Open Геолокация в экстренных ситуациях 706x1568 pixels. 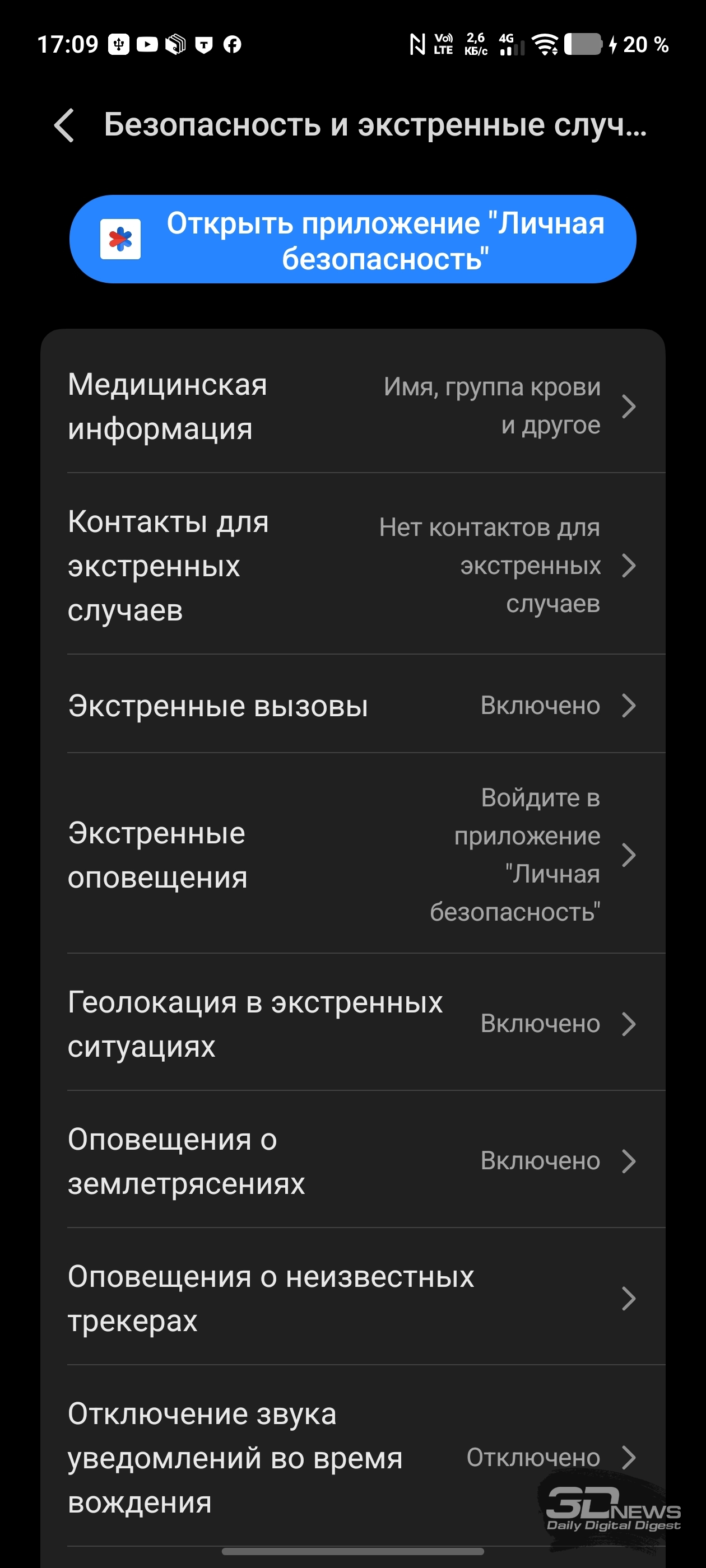click(352, 1023)
